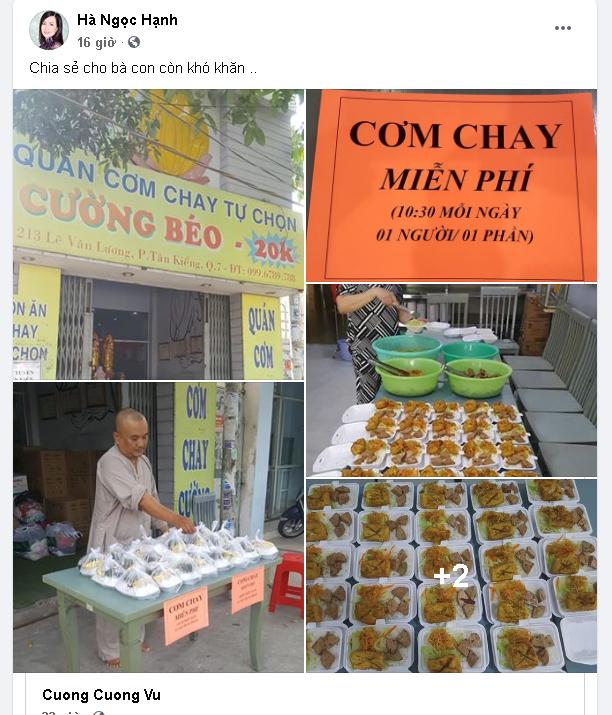The image size is (612, 715).
Task: Open the +2 more photos tile
Action: (x=451, y=576)
